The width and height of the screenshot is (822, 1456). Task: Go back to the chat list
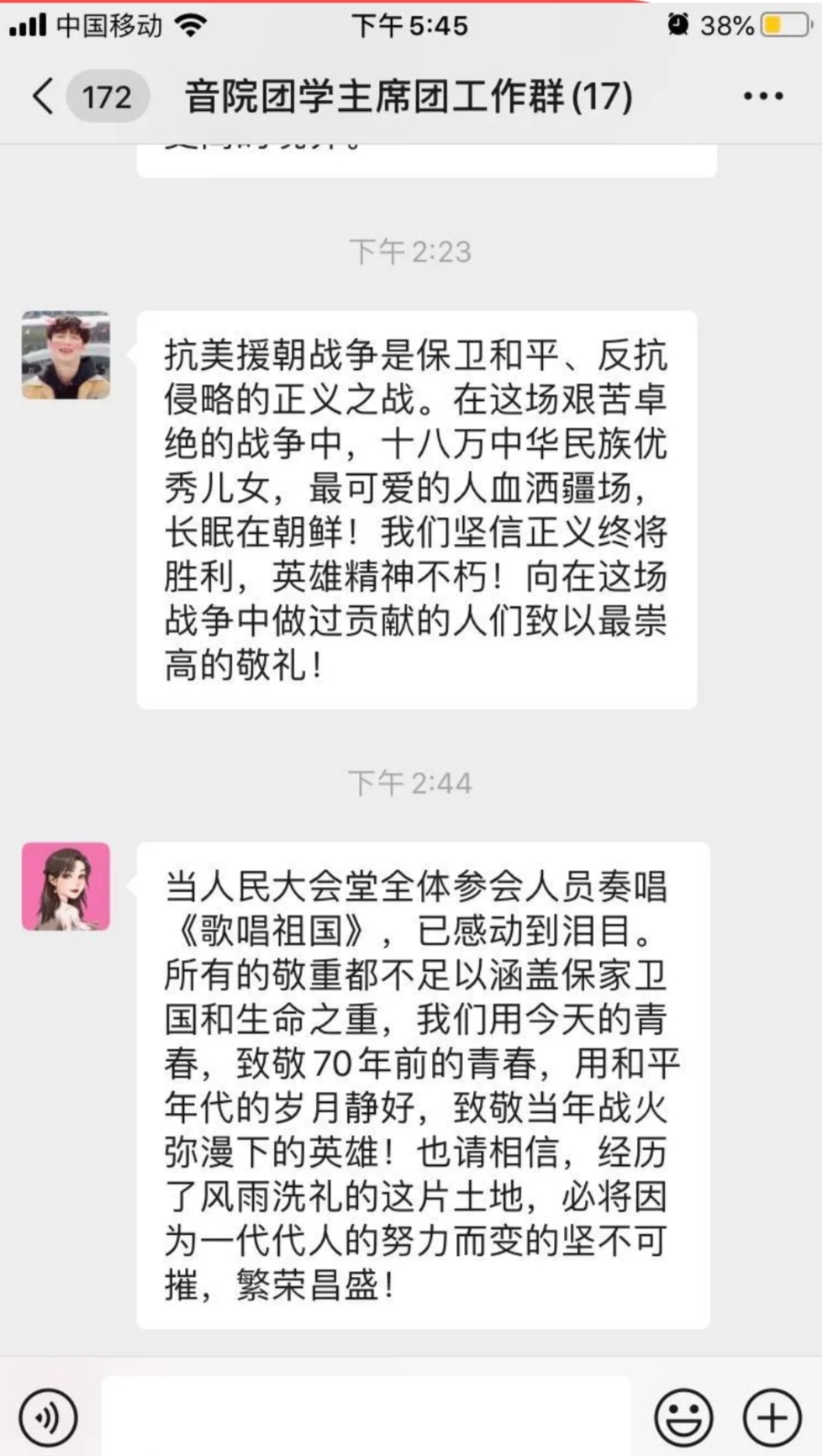click(44, 97)
